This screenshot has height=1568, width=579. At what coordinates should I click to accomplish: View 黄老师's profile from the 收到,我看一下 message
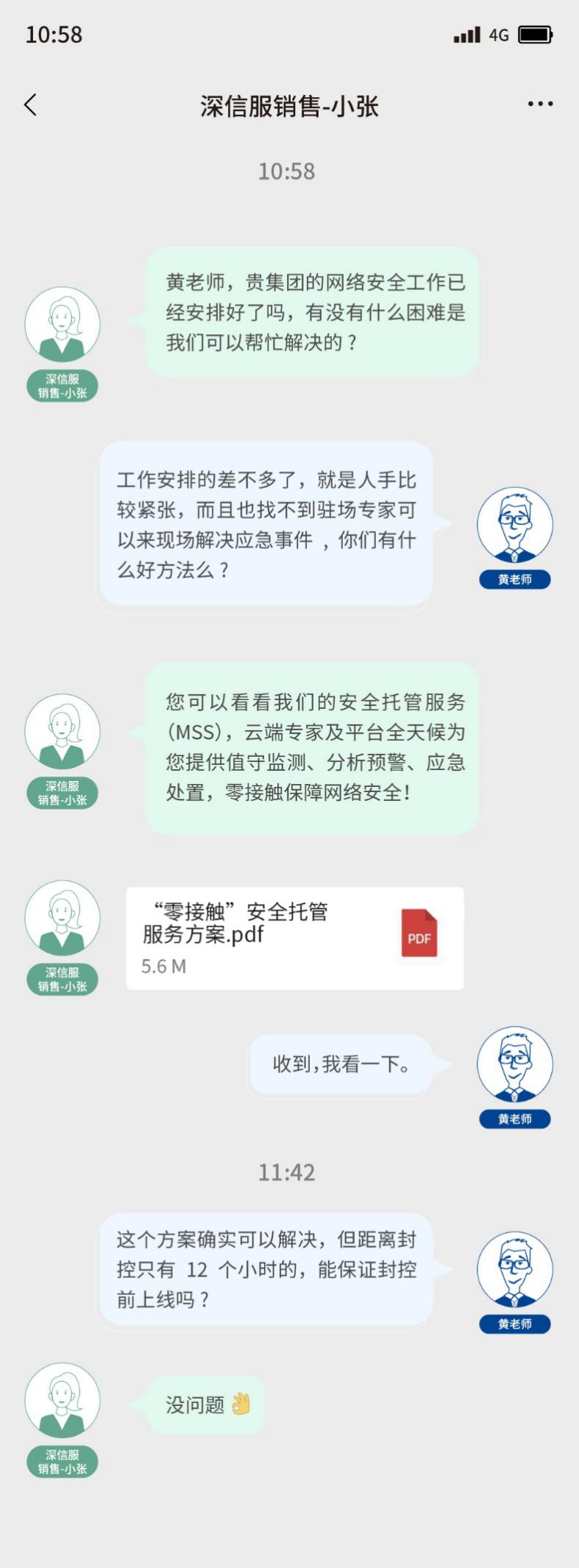coord(514,1064)
